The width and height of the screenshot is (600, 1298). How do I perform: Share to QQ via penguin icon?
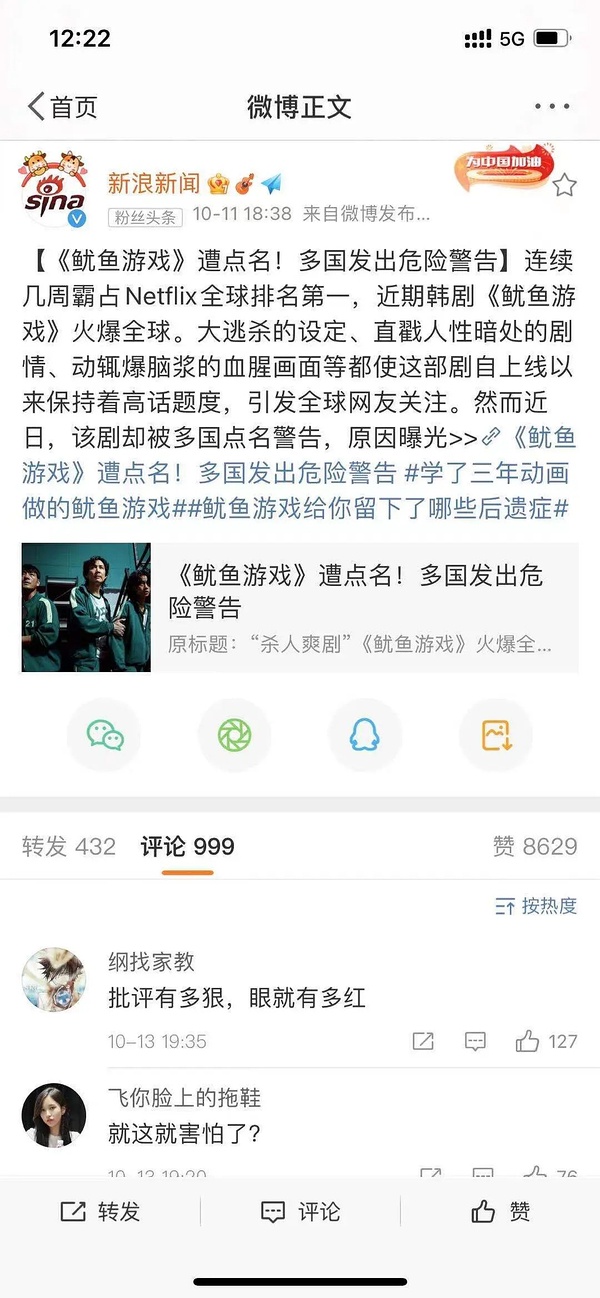[x=365, y=736]
